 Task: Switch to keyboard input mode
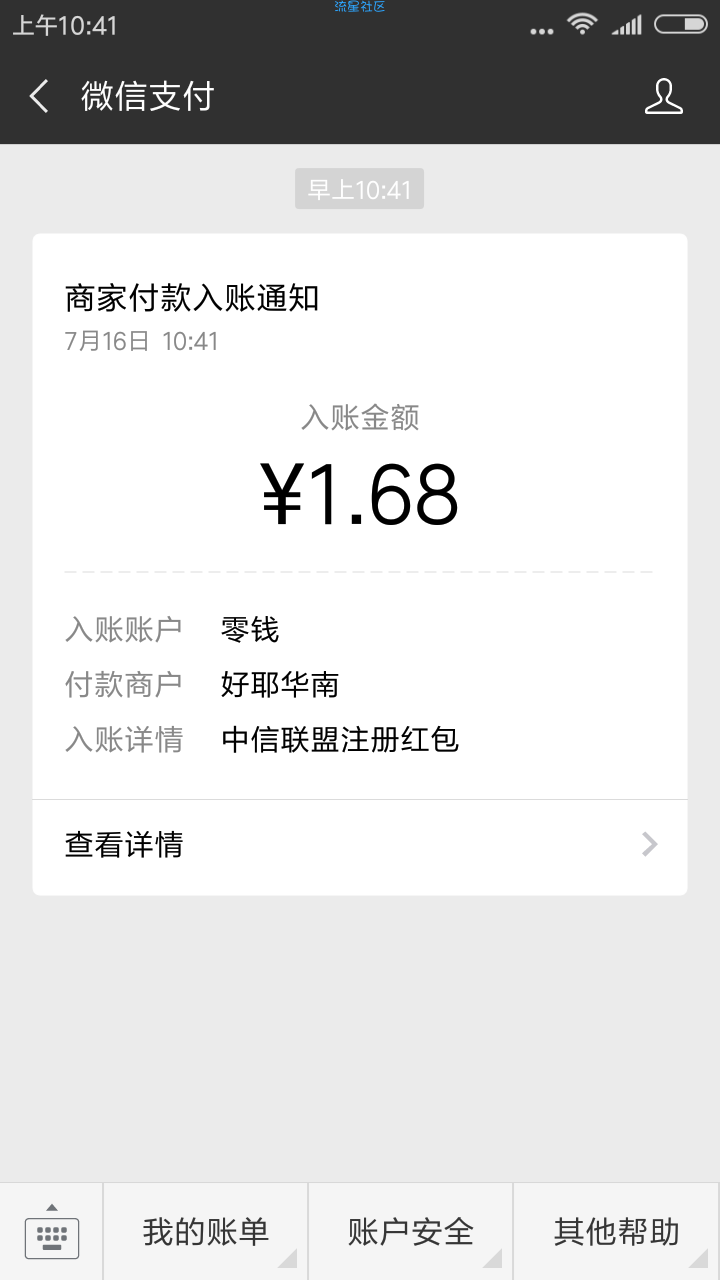point(51,1232)
